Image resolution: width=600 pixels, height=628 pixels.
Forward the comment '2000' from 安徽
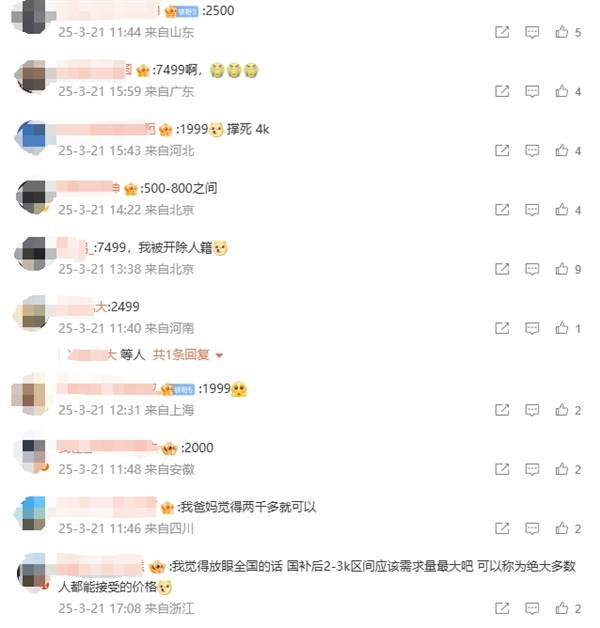tap(502, 470)
